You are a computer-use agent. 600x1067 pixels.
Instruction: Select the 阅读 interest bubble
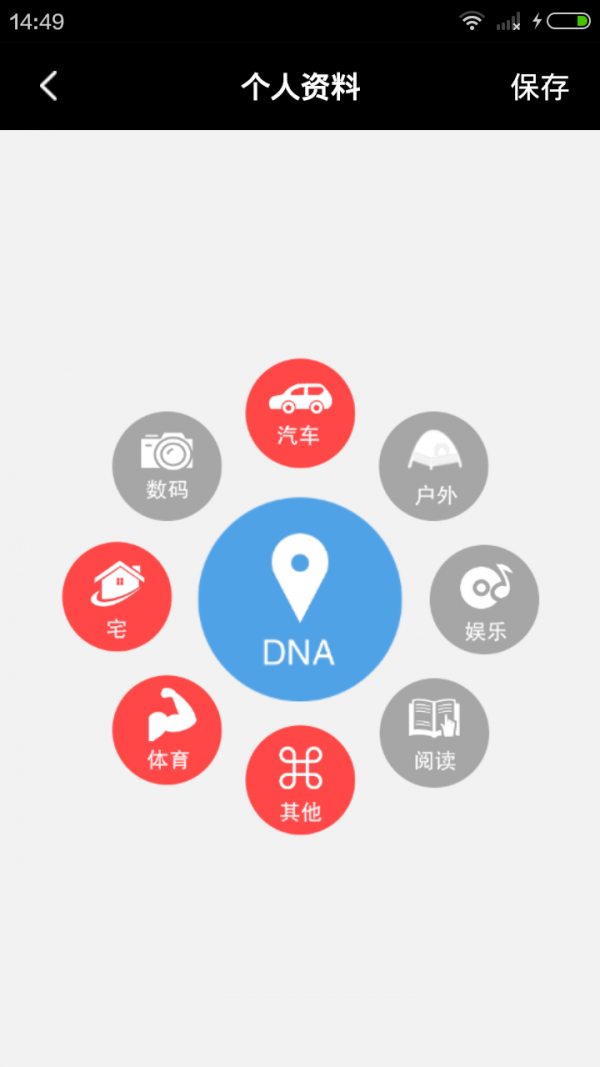point(434,732)
